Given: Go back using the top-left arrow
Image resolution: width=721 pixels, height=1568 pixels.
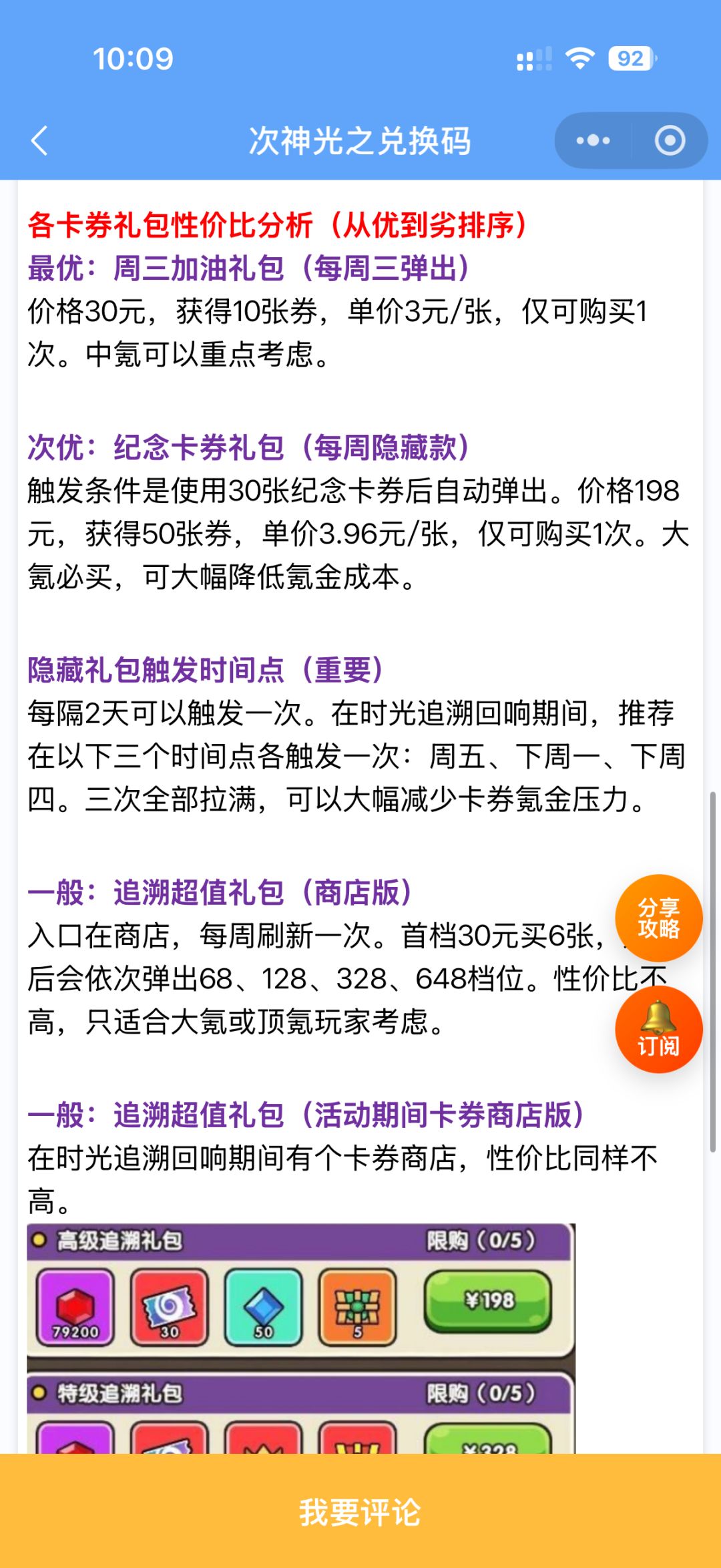Looking at the screenshot, I should click(39, 141).
